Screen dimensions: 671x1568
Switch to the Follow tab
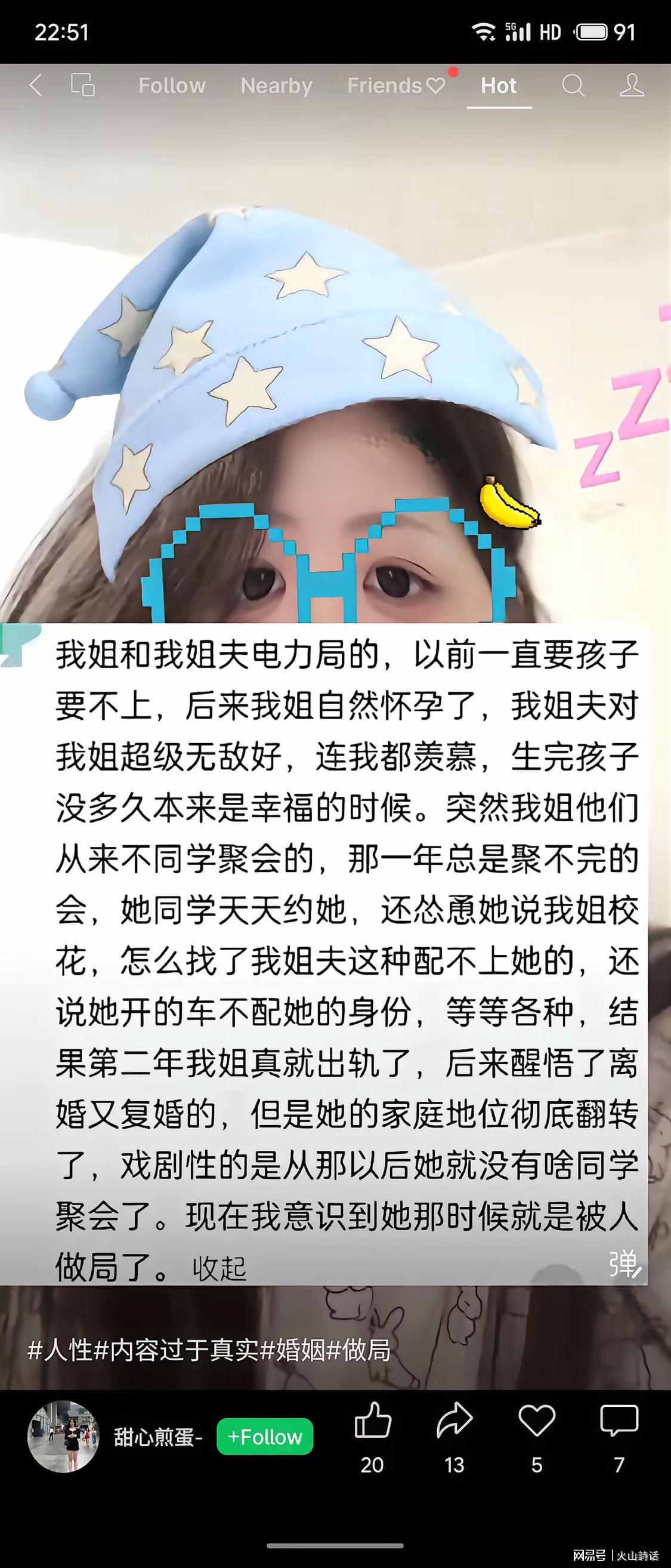(x=172, y=86)
